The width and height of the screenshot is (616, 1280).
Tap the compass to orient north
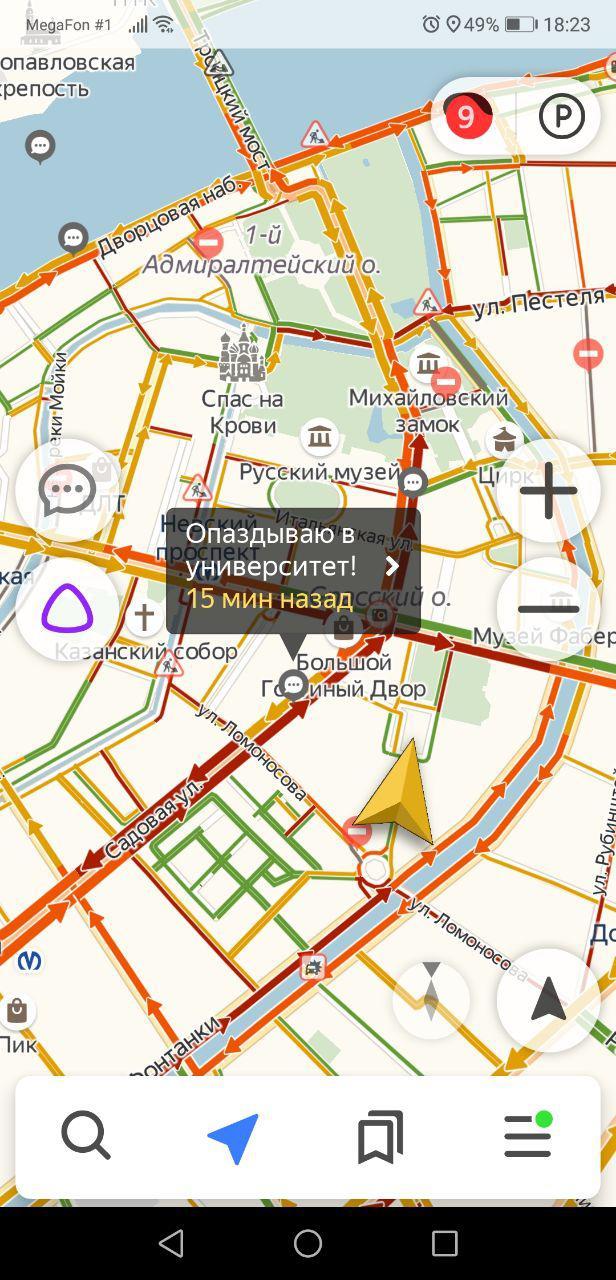point(431,999)
